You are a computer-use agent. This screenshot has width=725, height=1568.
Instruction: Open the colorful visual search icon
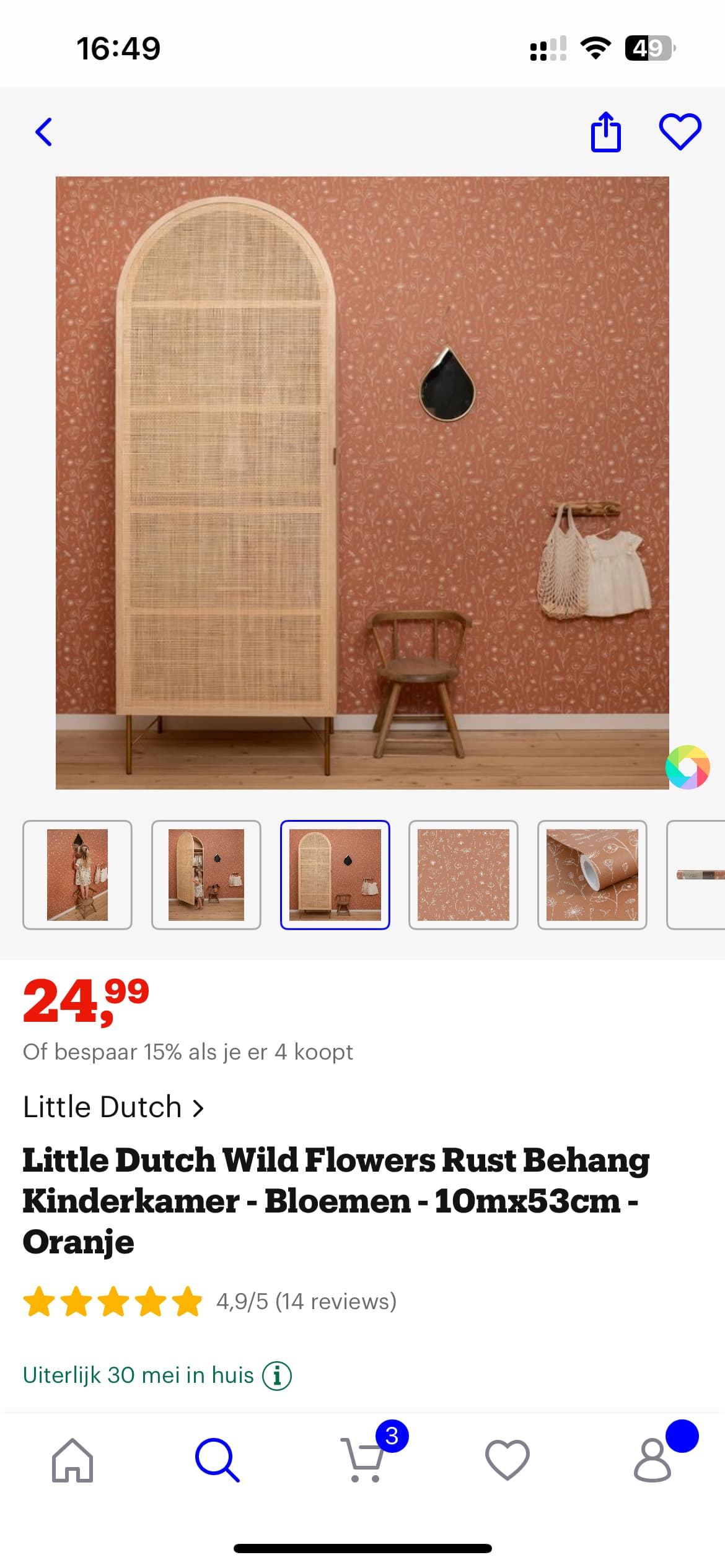pos(687,767)
